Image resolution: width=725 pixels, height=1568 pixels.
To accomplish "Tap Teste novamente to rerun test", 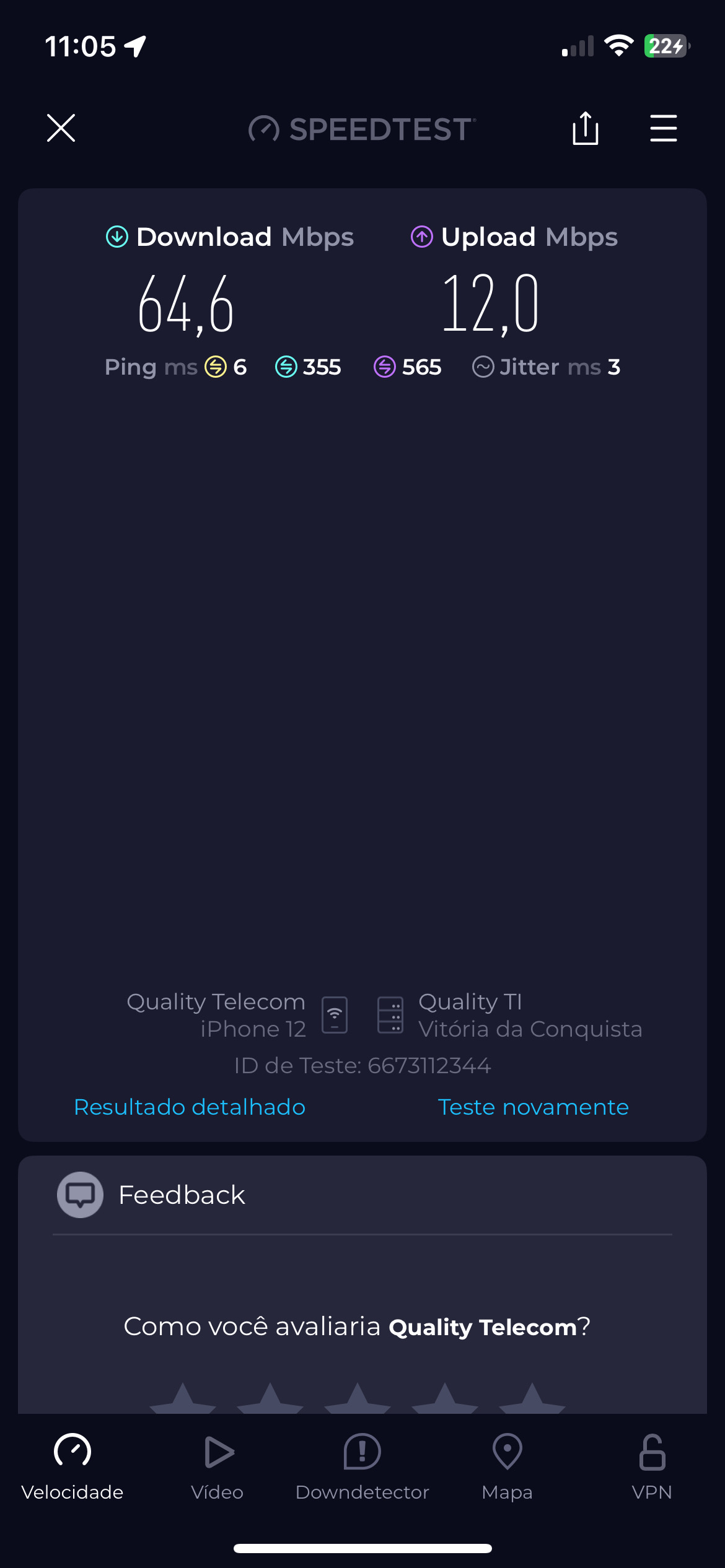I will pos(533,1107).
